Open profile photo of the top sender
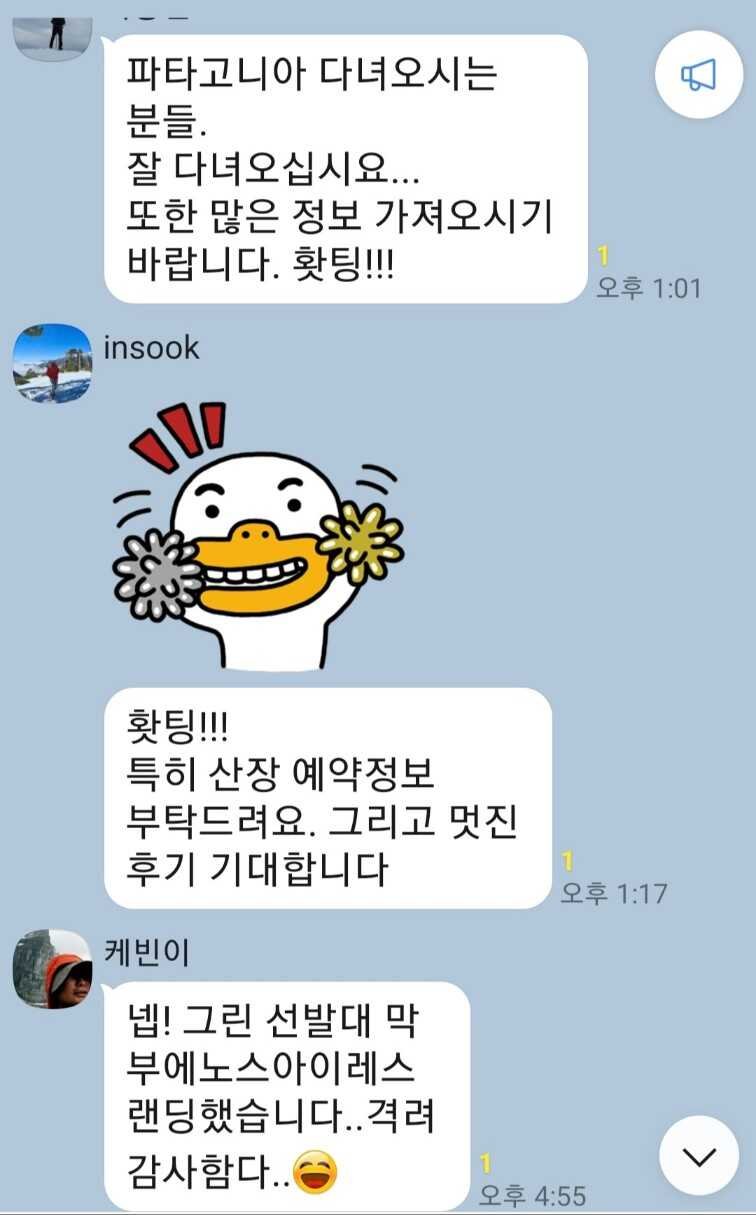Viewport: 756px width, 1215px height. point(52,35)
